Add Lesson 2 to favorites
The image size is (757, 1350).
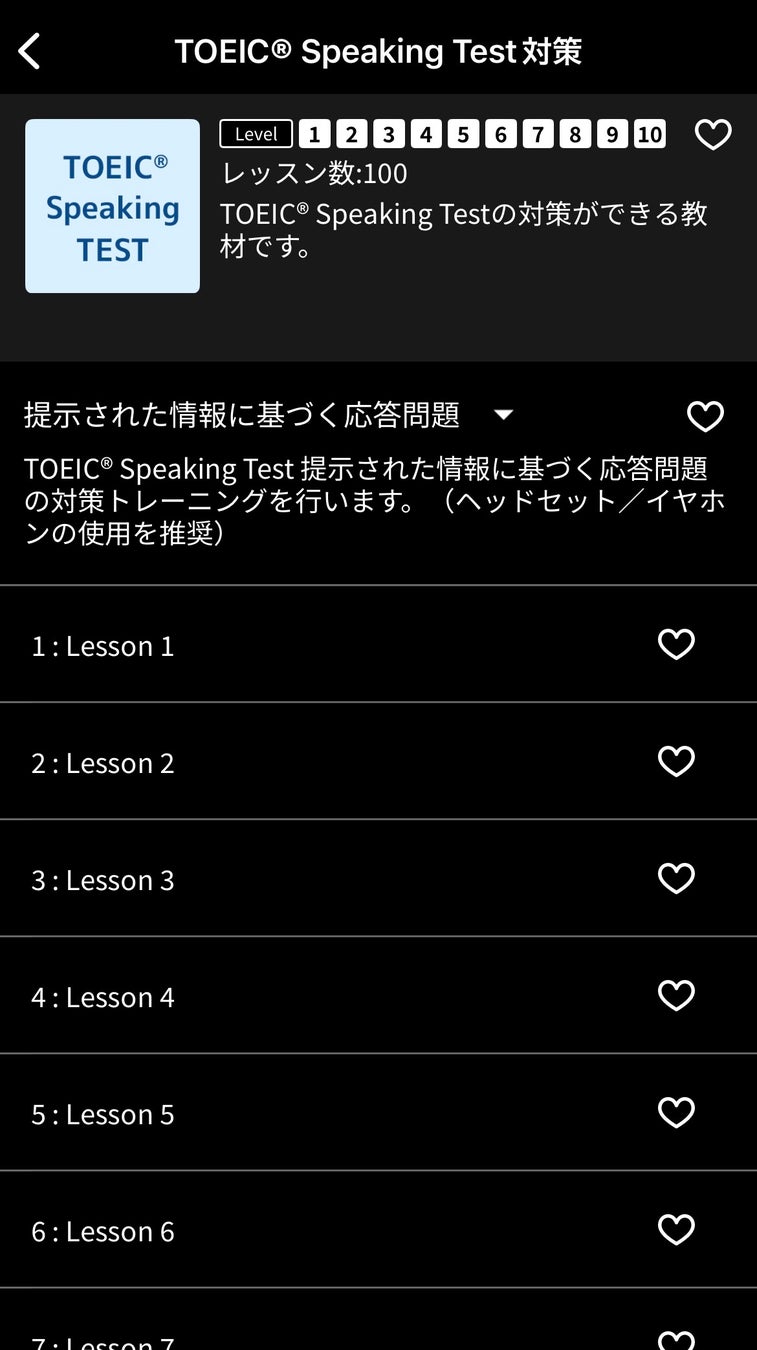pos(676,762)
